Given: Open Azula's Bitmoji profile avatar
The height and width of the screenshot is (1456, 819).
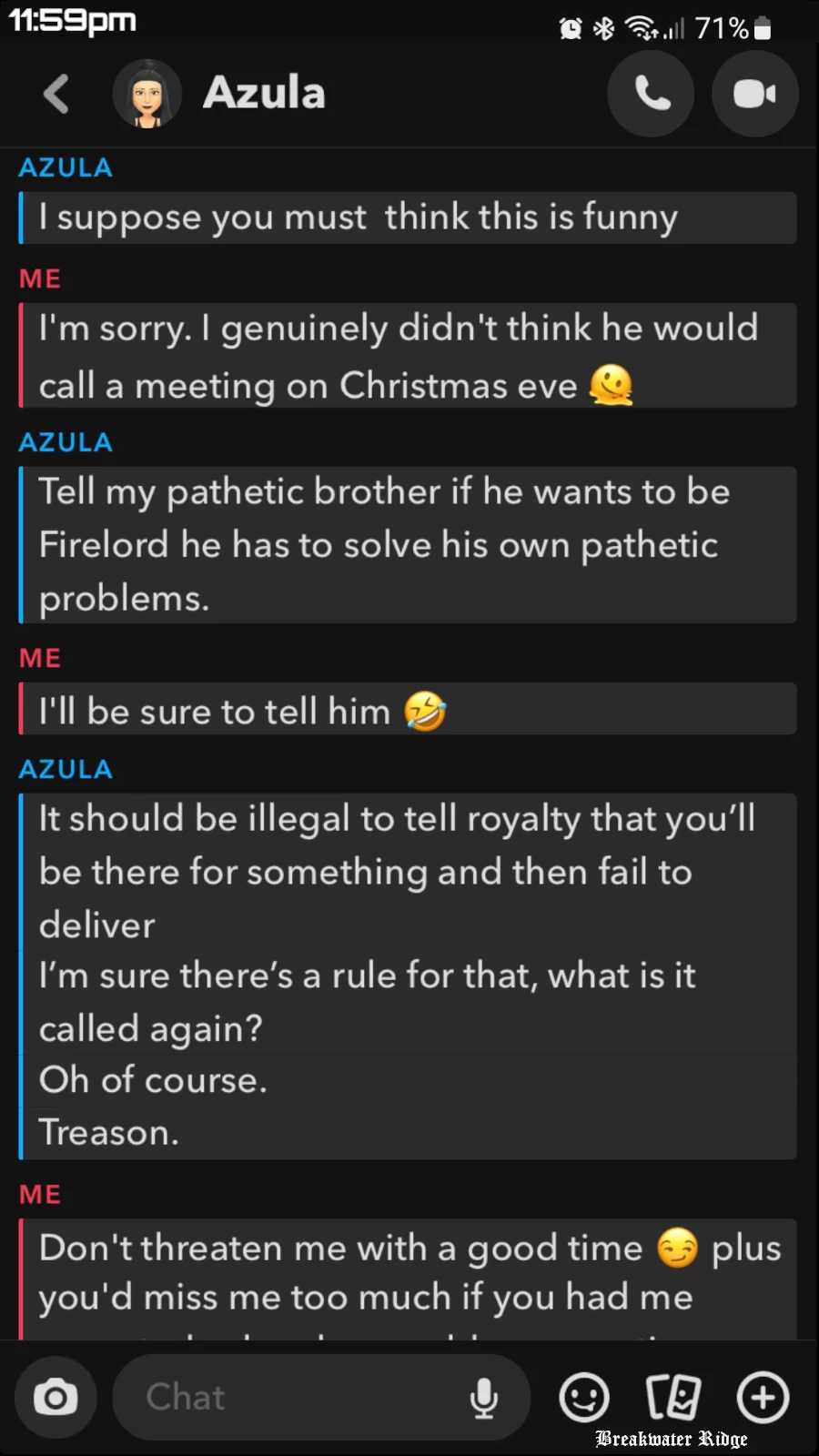Looking at the screenshot, I should (147, 94).
